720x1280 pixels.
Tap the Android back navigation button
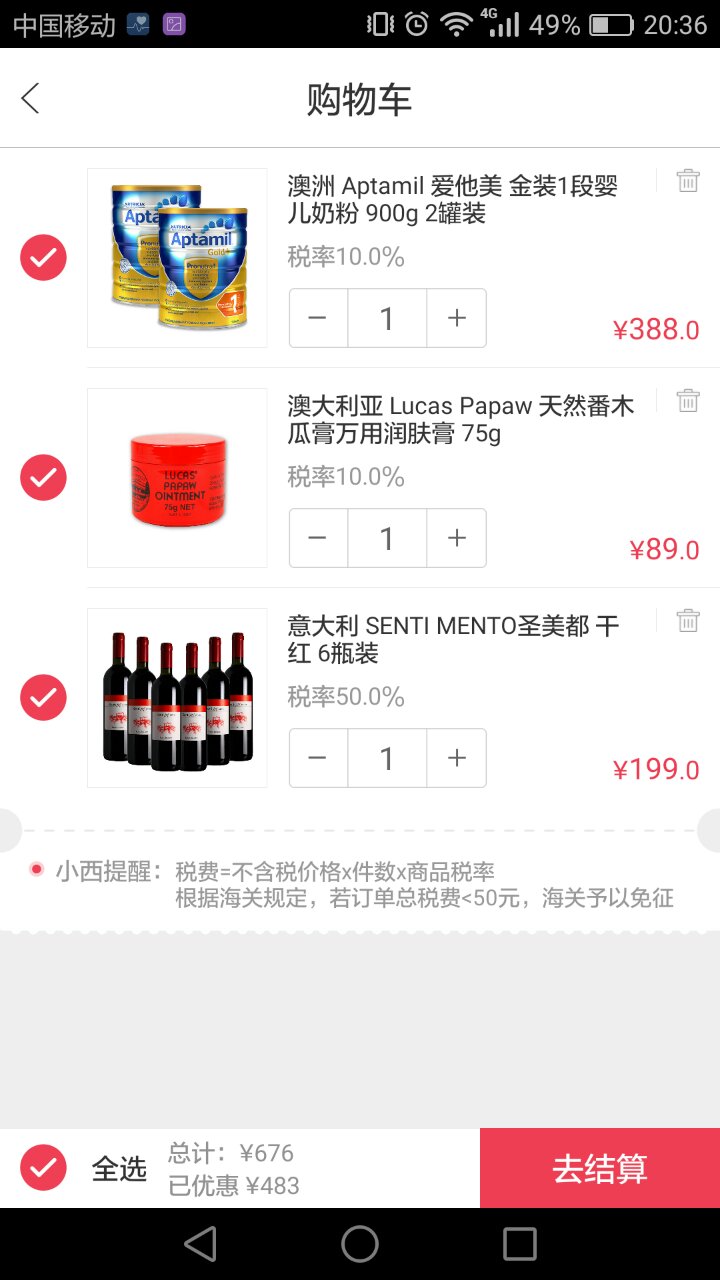click(200, 1243)
